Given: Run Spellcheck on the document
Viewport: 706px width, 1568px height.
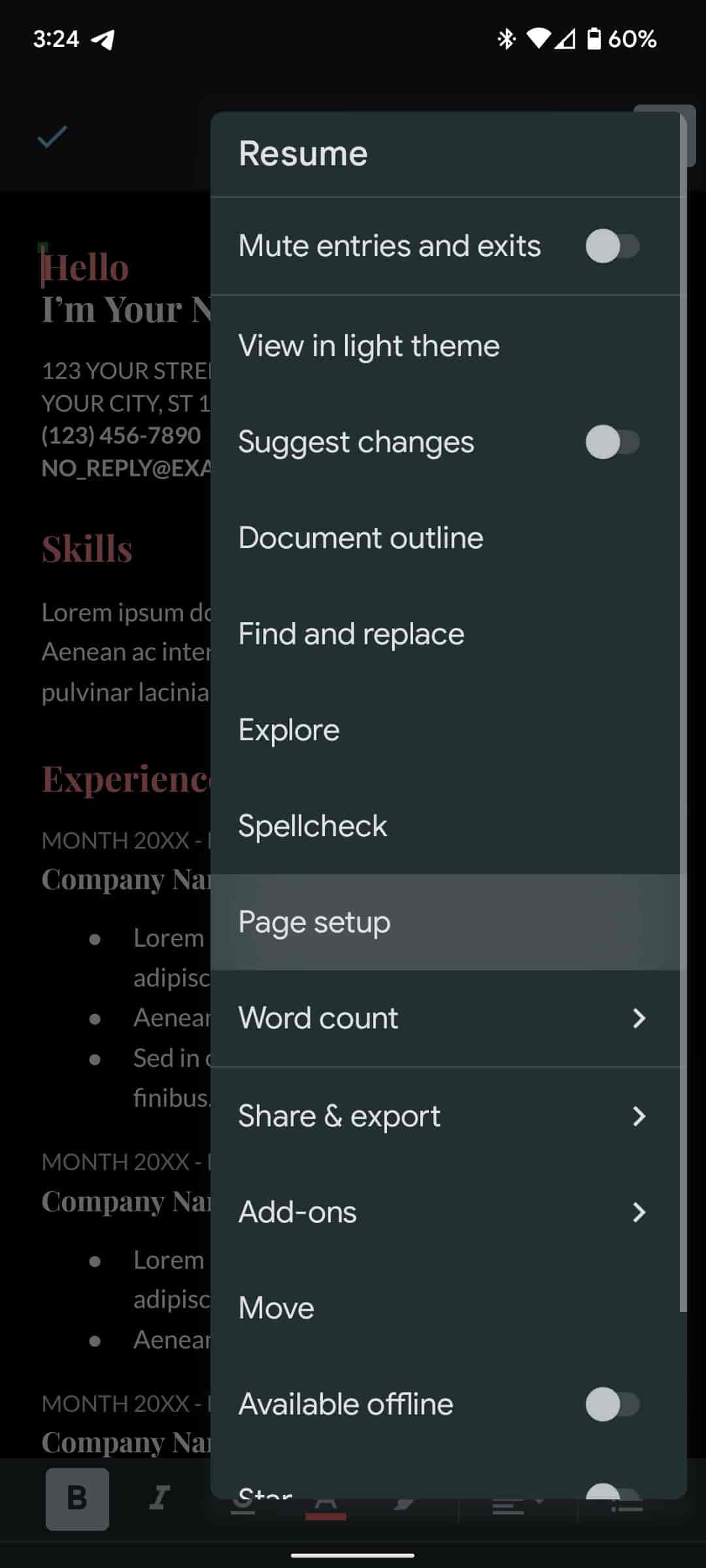Looking at the screenshot, I should click(x=312, y=826).
